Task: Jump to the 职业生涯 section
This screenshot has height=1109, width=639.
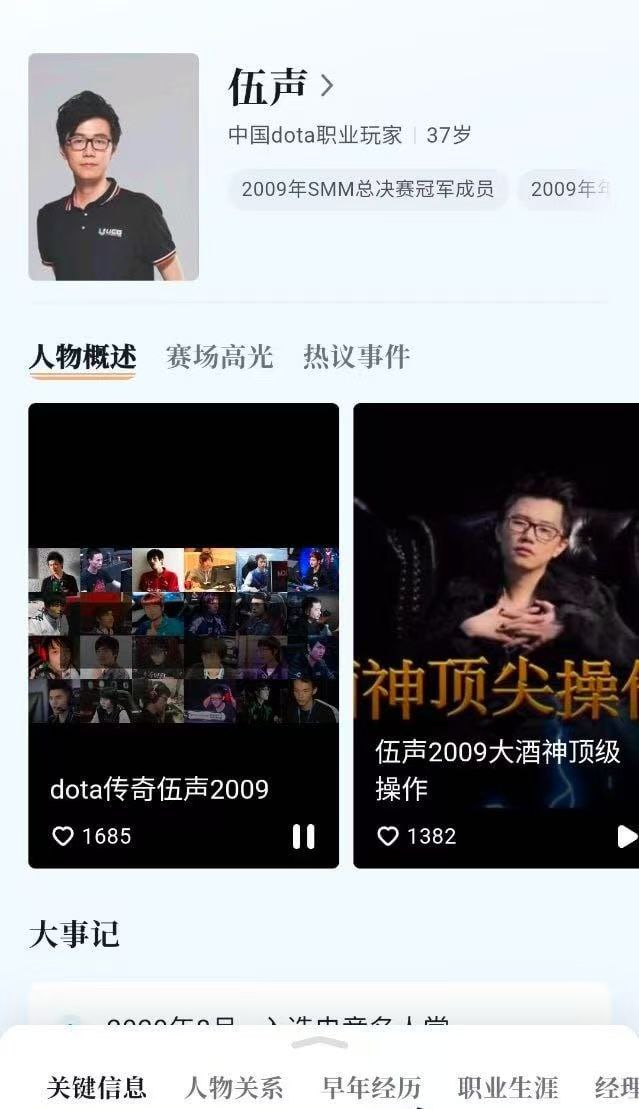Action: click(x=508, y=1088)
